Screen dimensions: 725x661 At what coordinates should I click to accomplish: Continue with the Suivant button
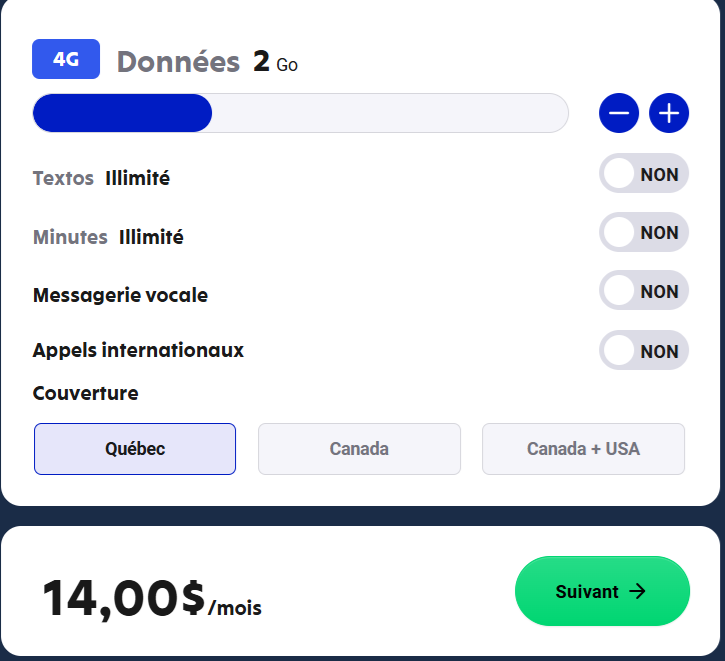[602, 591]
